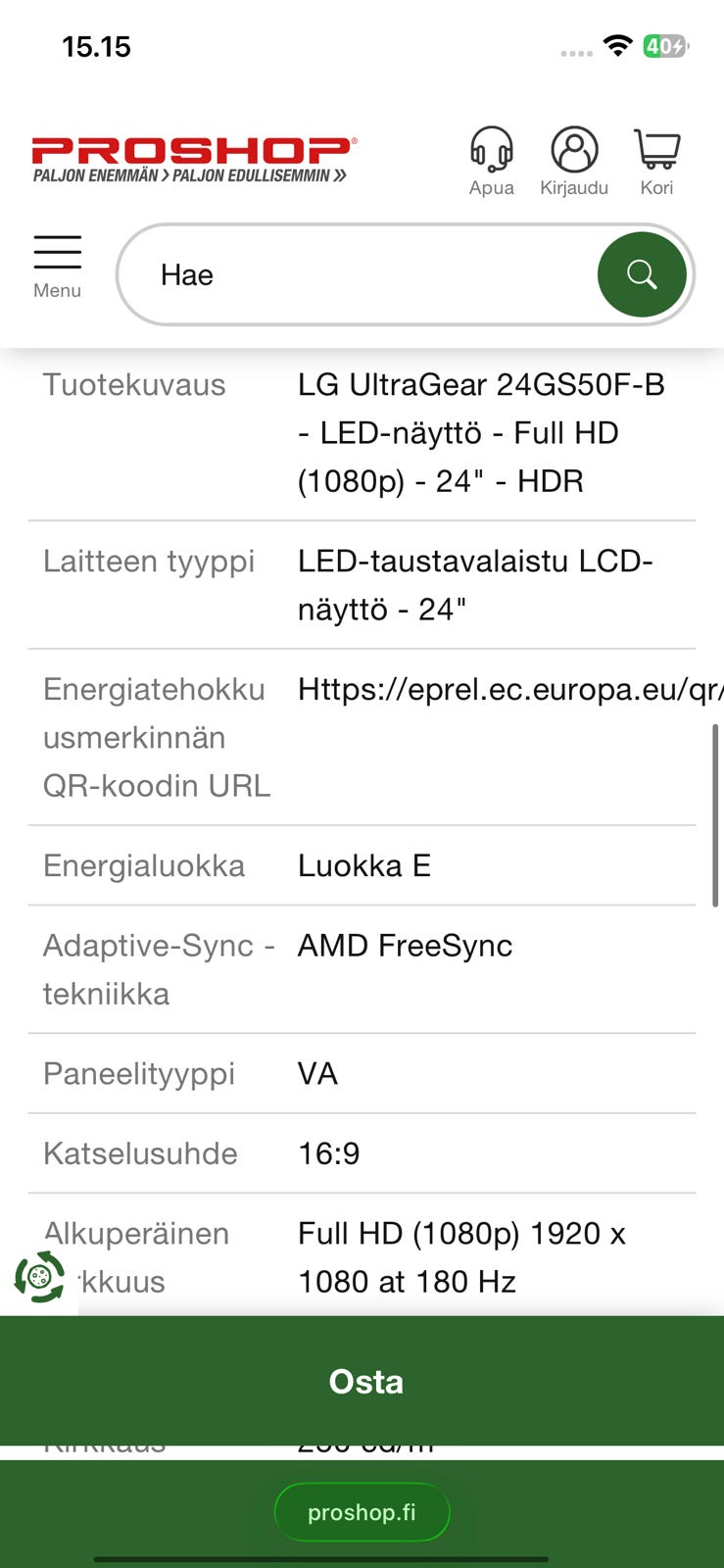This screenshot has height=1568, width=724.
Task: Tap the Proshop logo
Action: (194, 160)
